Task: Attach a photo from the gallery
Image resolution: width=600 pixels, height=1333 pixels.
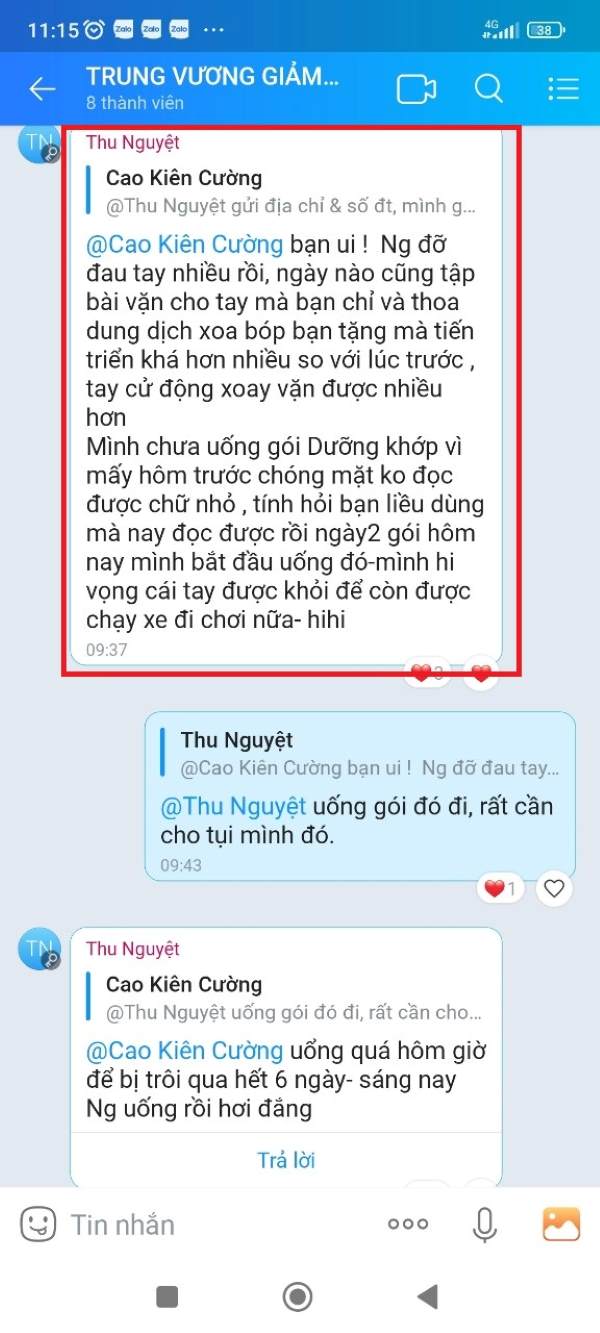Action: pos(561,1224)
